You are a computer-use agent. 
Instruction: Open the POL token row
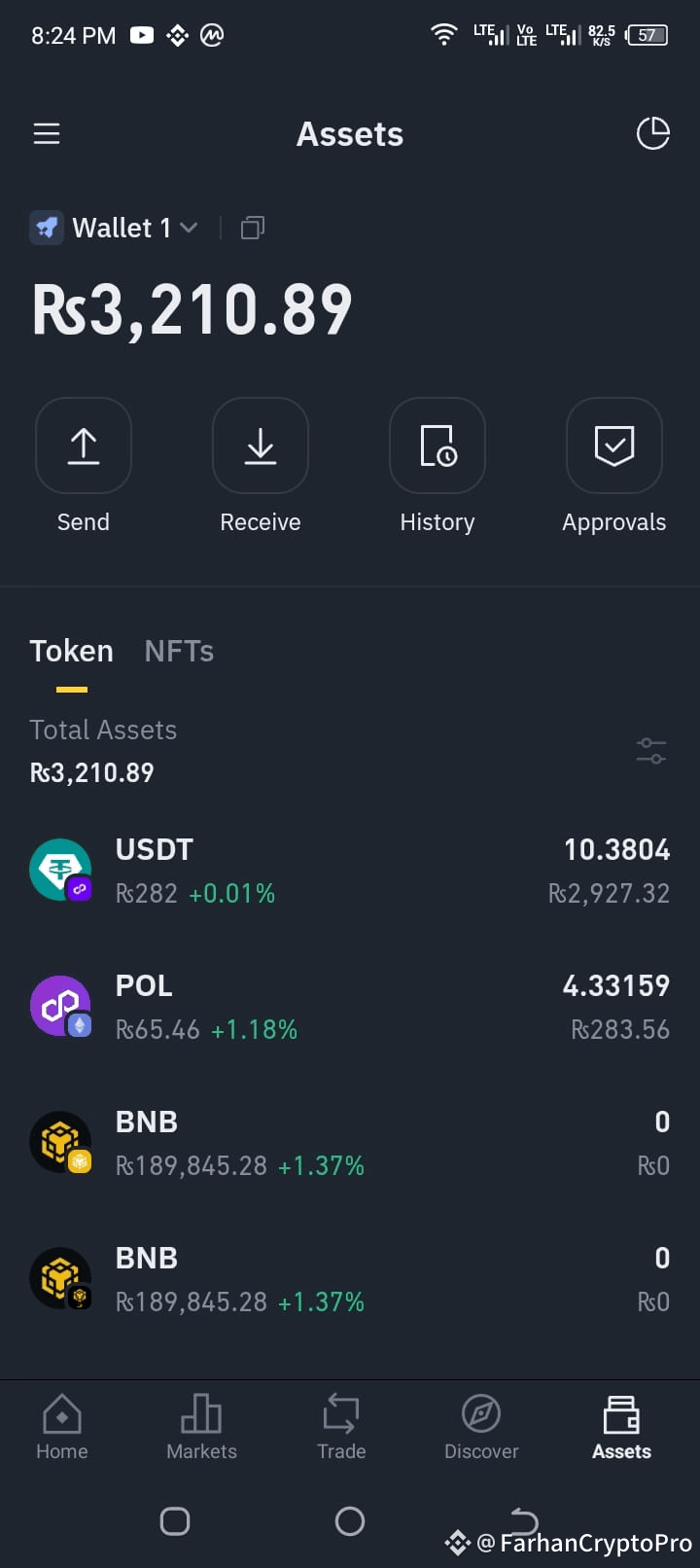click(350, 1006)
